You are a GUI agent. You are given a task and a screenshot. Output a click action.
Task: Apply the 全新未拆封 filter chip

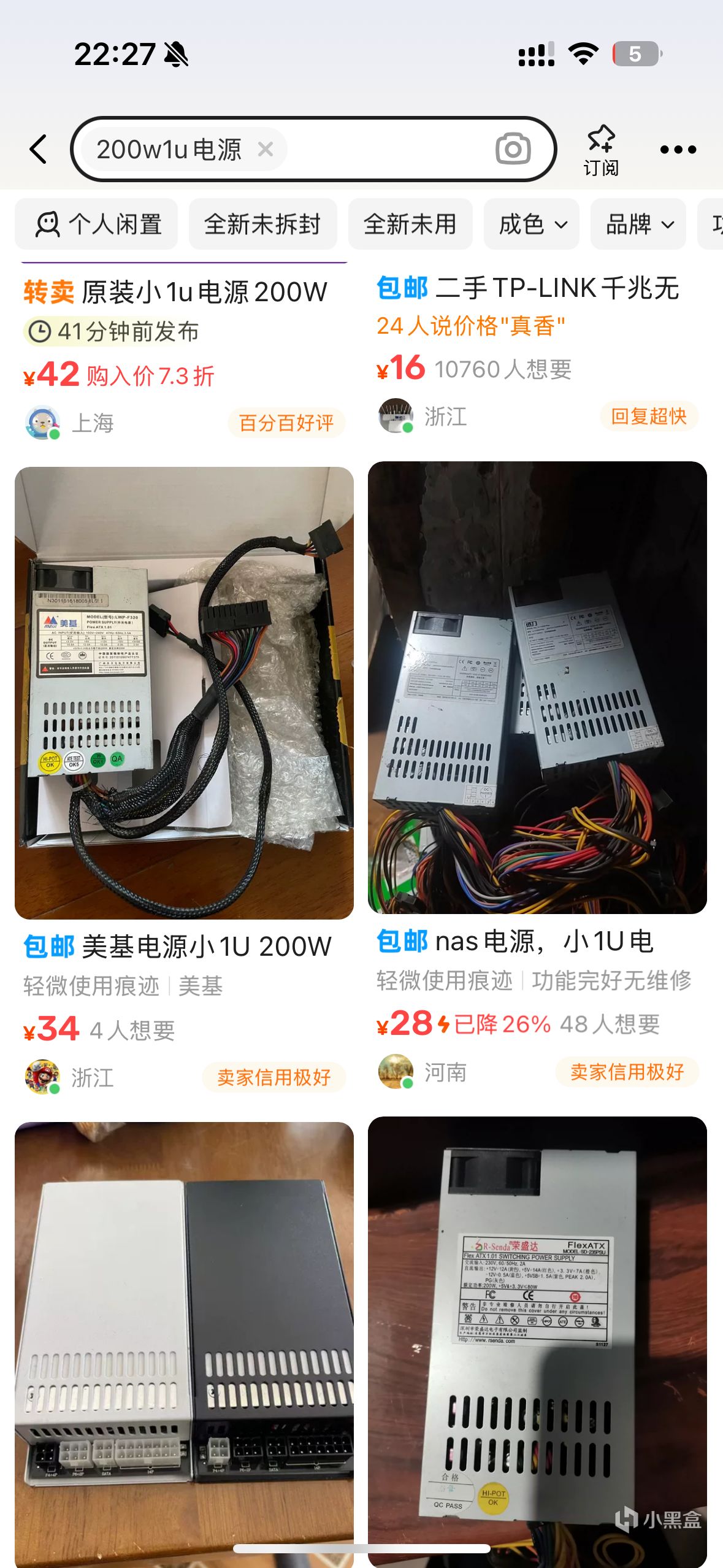point(262,225)
